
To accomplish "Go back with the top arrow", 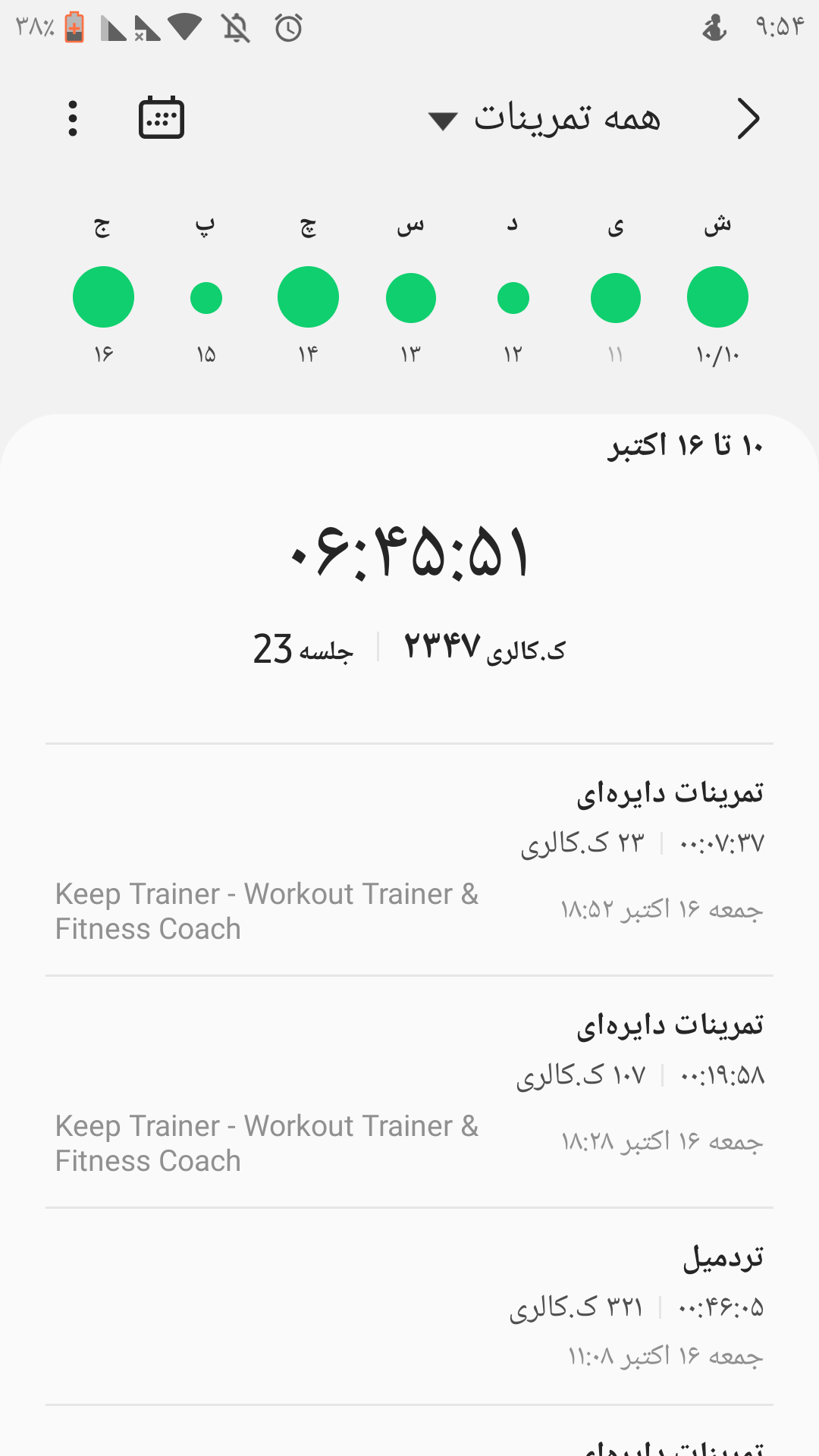I will coord(748,119).
